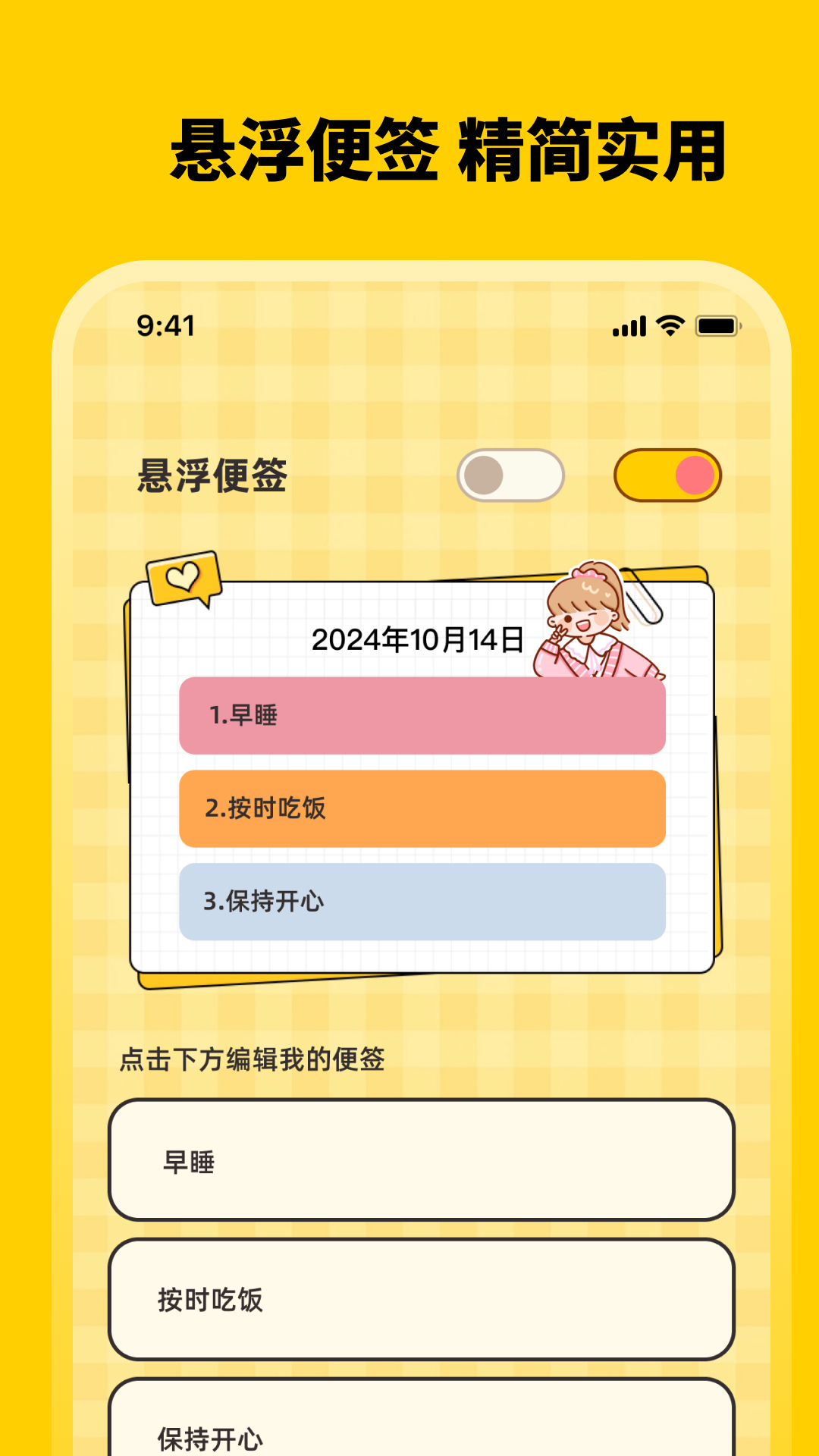Enable the left floating note switch
819x1456 pixels.
pos(510,475)
